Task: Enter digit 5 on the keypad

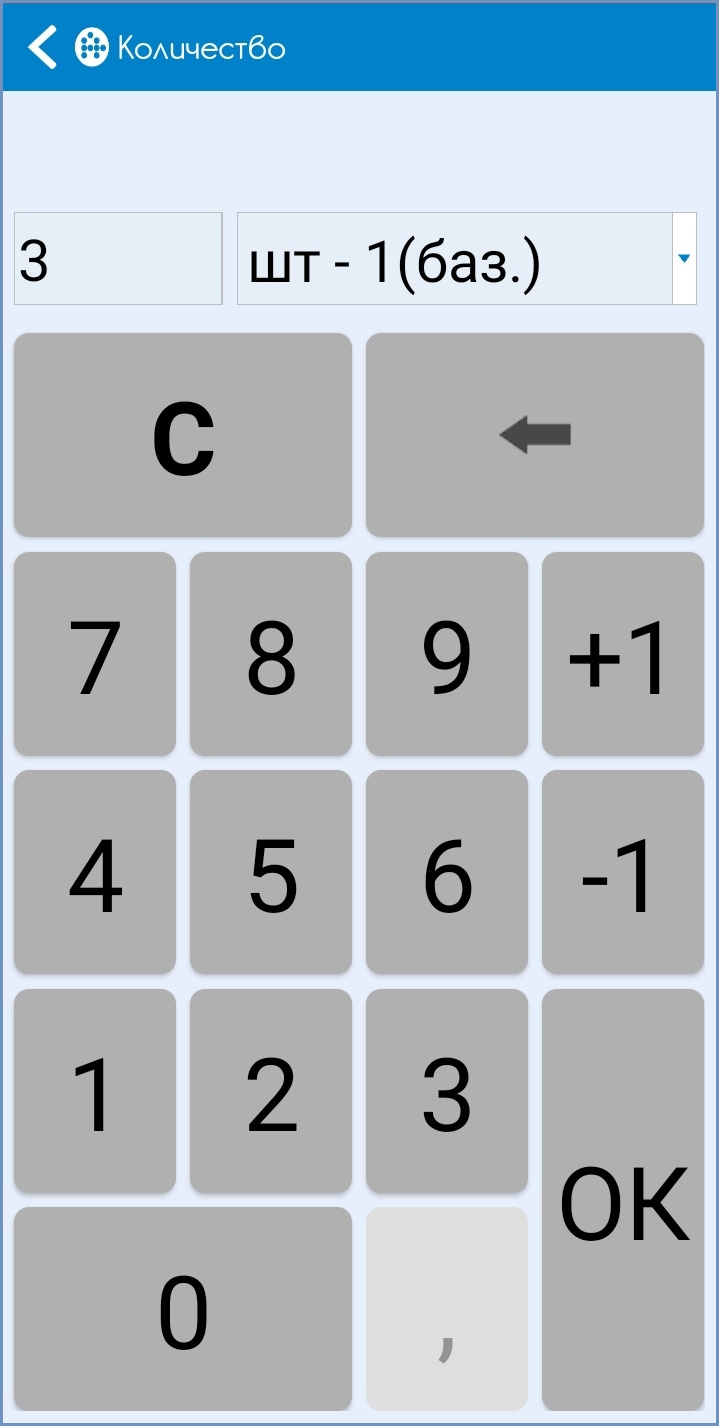Action: click(x=271, y=872)
